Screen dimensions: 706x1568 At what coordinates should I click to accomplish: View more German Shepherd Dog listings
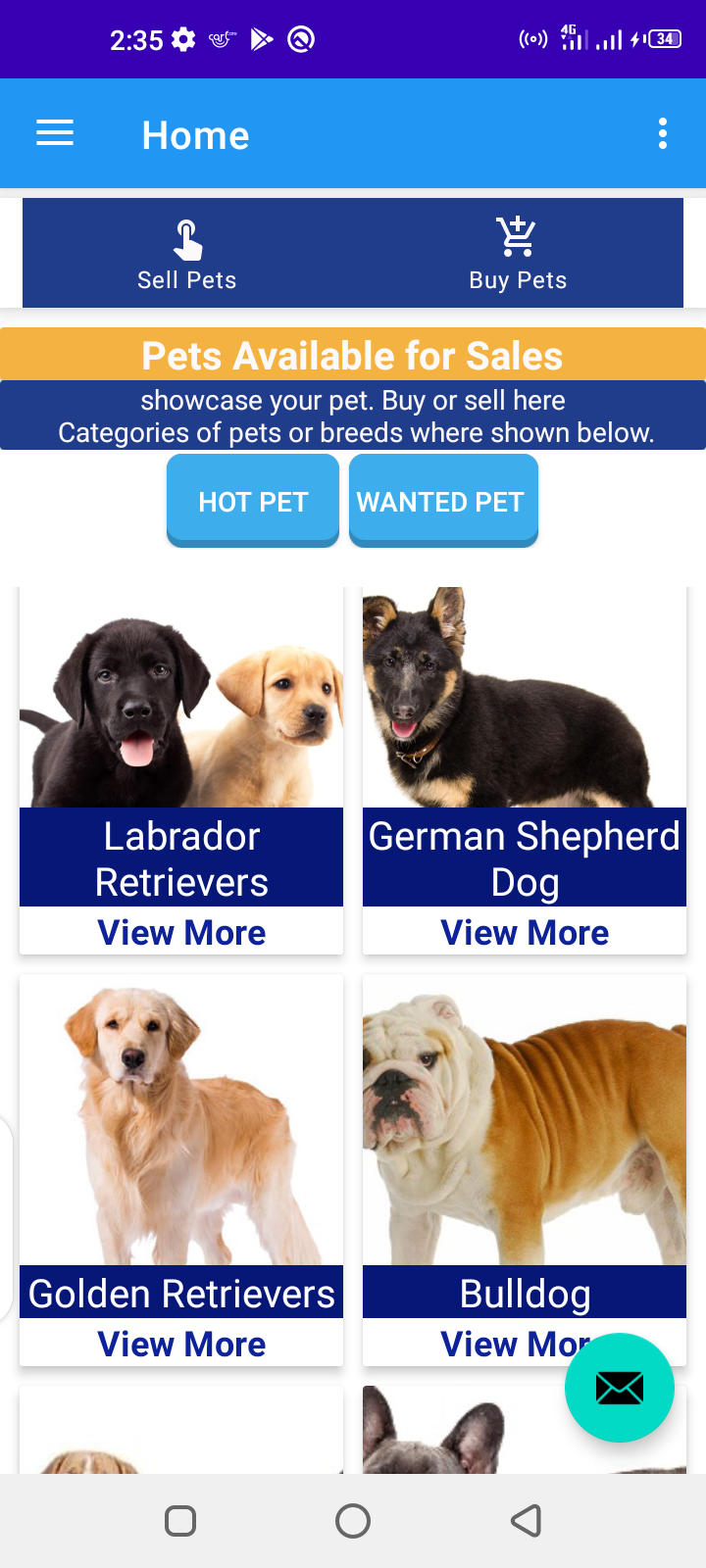[x=525, y=933]
